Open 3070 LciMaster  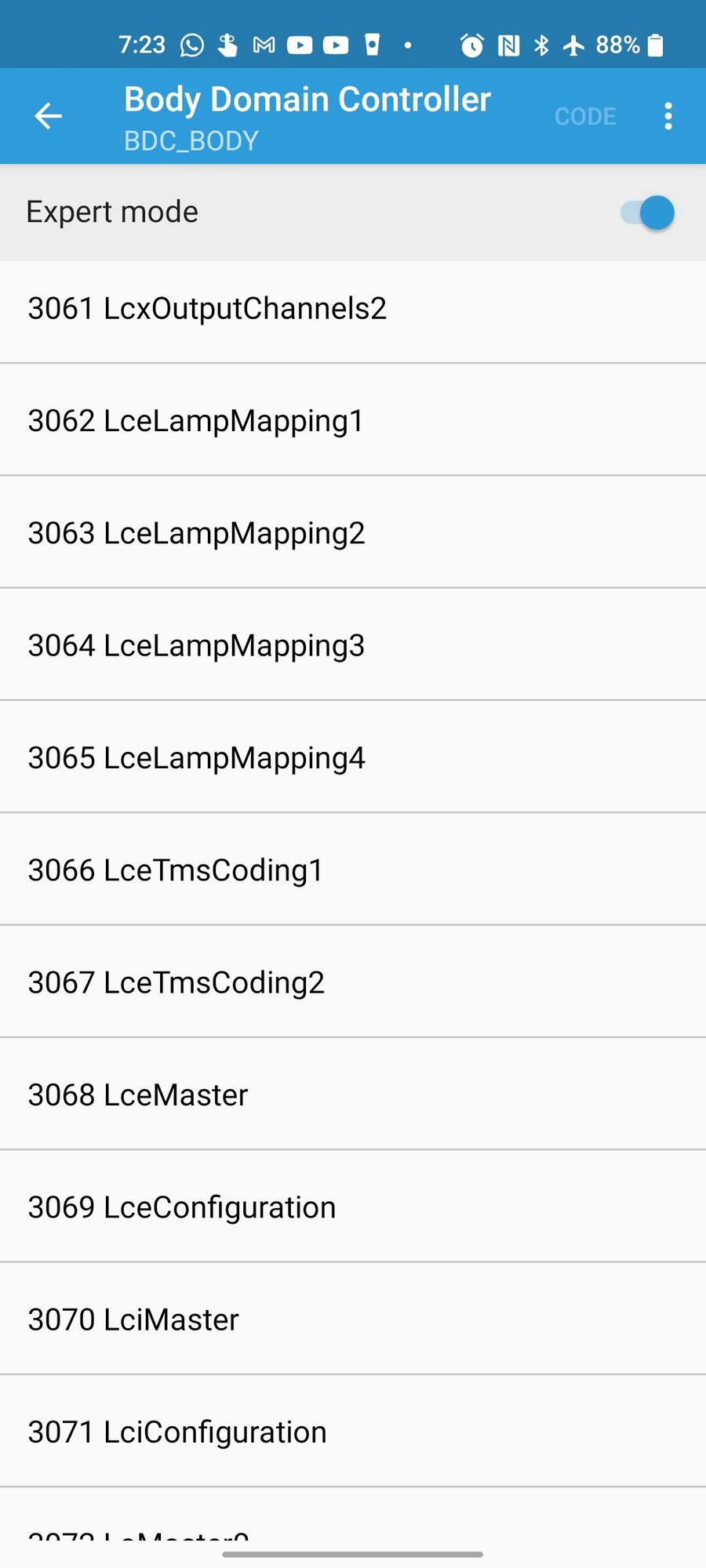[x=353, y=1319]
